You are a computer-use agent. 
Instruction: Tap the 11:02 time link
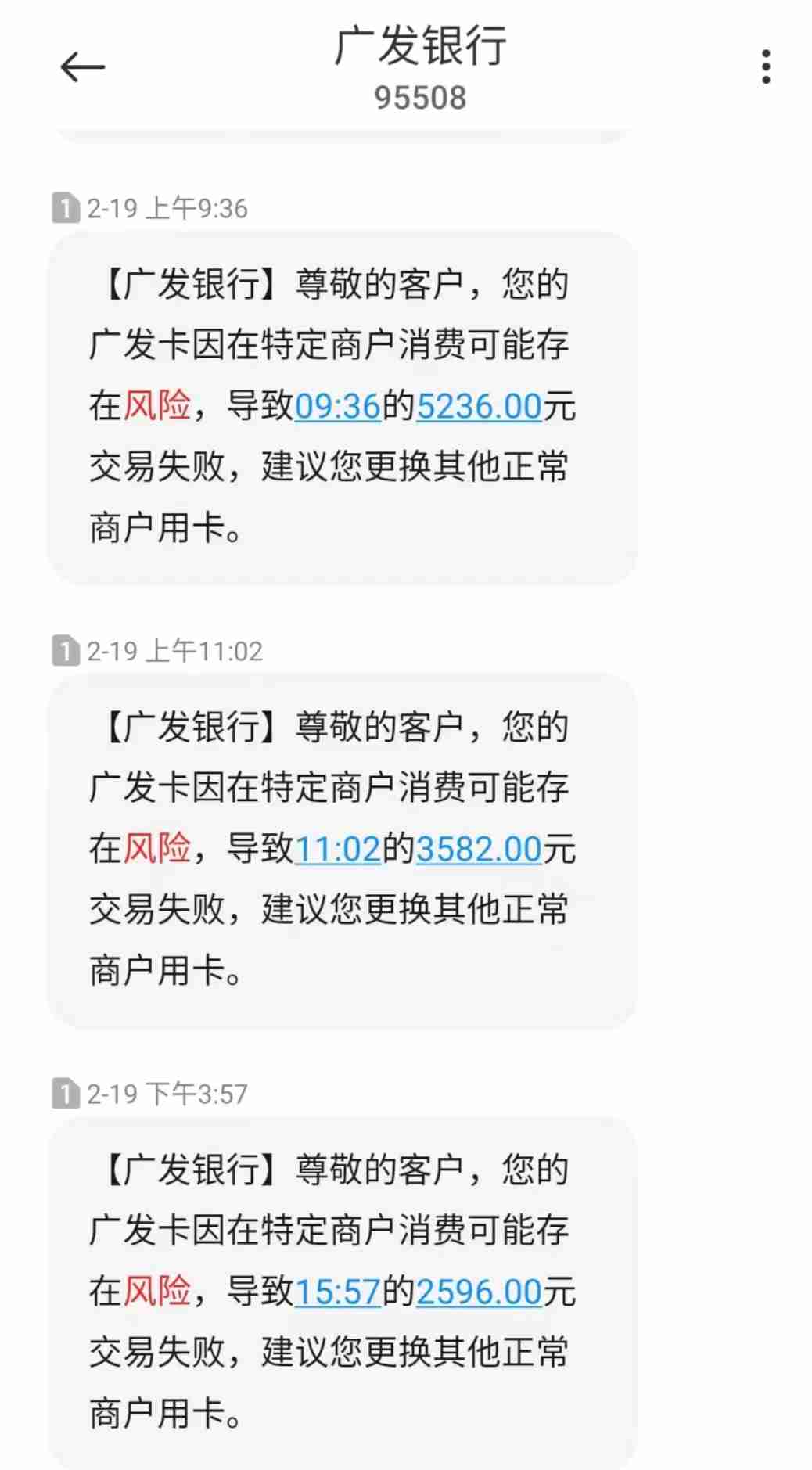(337, 850)
